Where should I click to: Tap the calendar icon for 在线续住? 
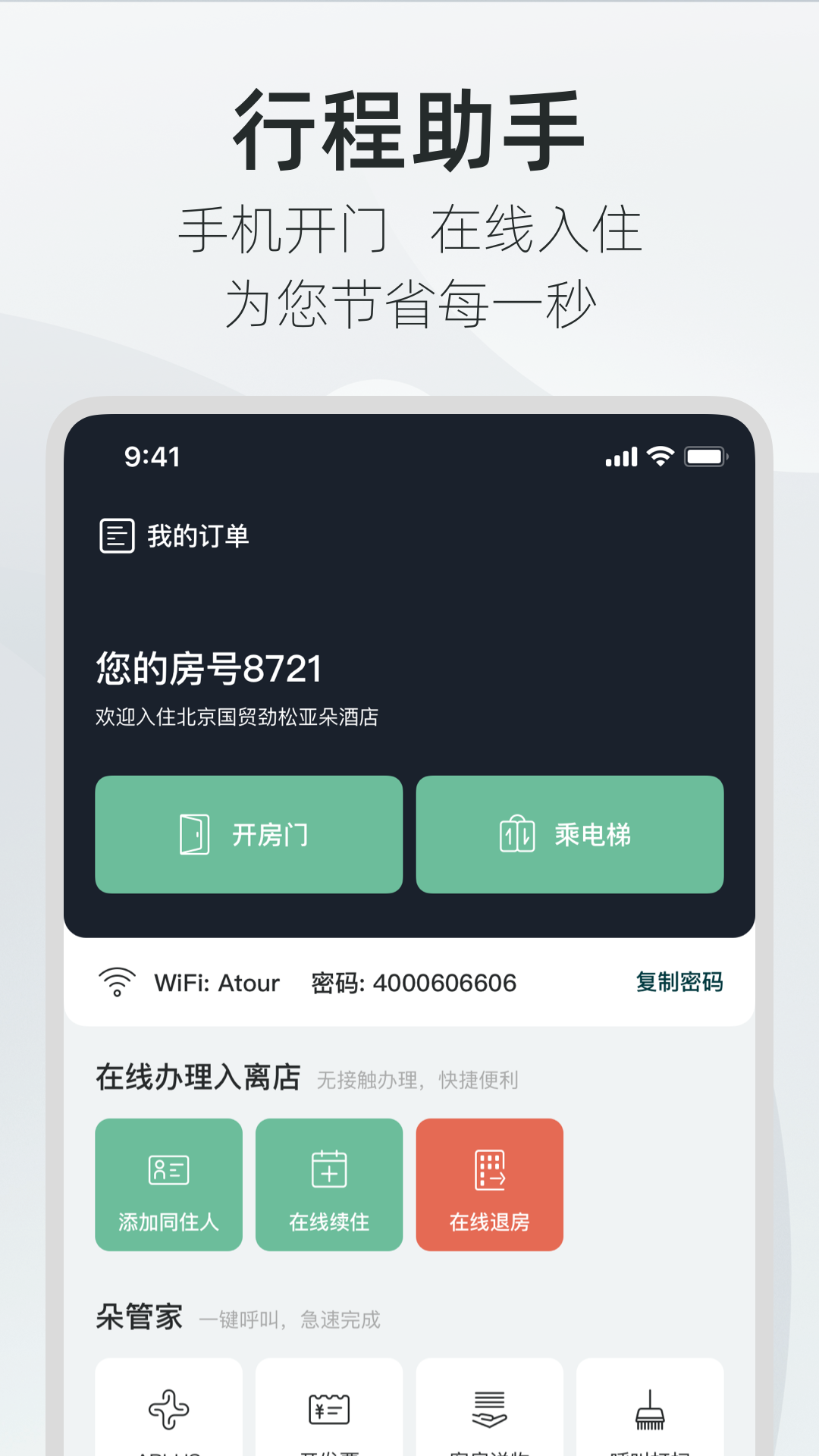(328, 1168)
